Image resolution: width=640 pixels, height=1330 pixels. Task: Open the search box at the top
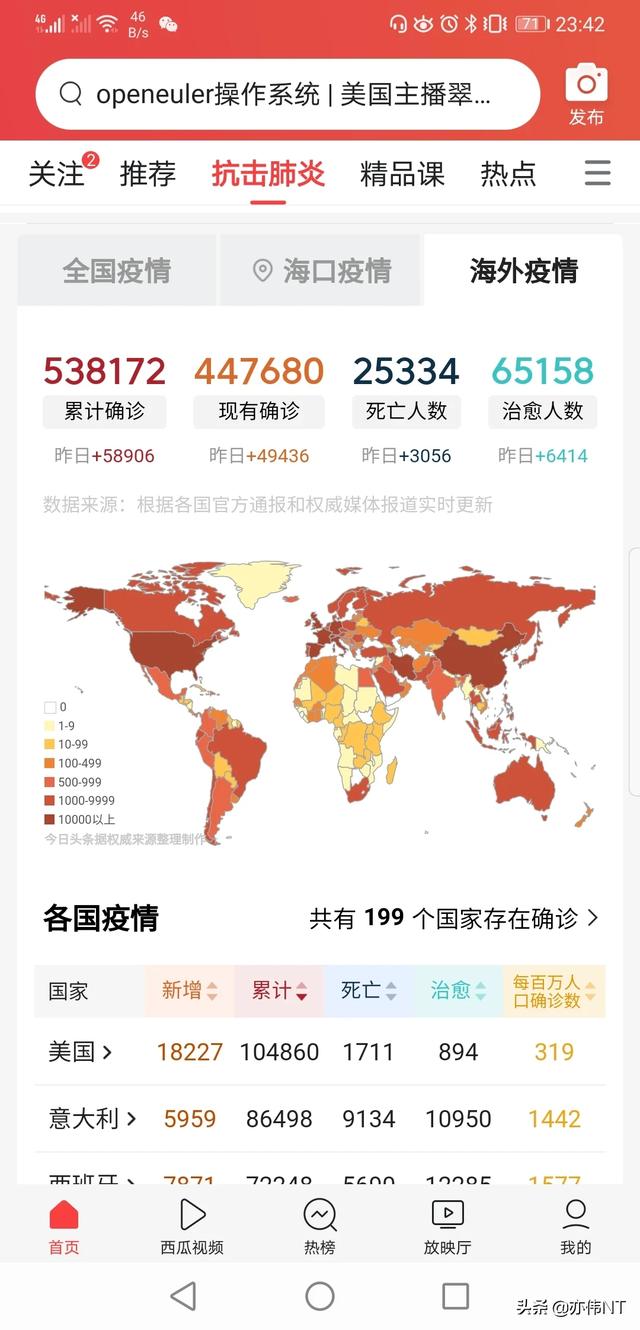[x=287, y=95]
